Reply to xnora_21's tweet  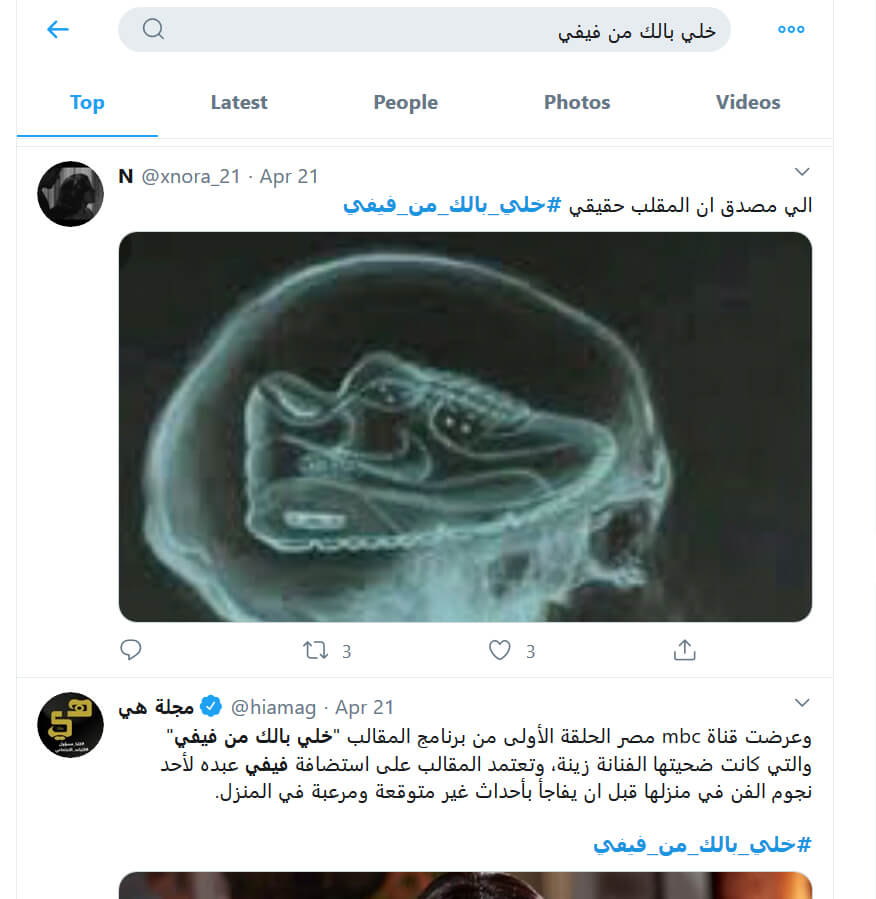[x=131, y=650]
